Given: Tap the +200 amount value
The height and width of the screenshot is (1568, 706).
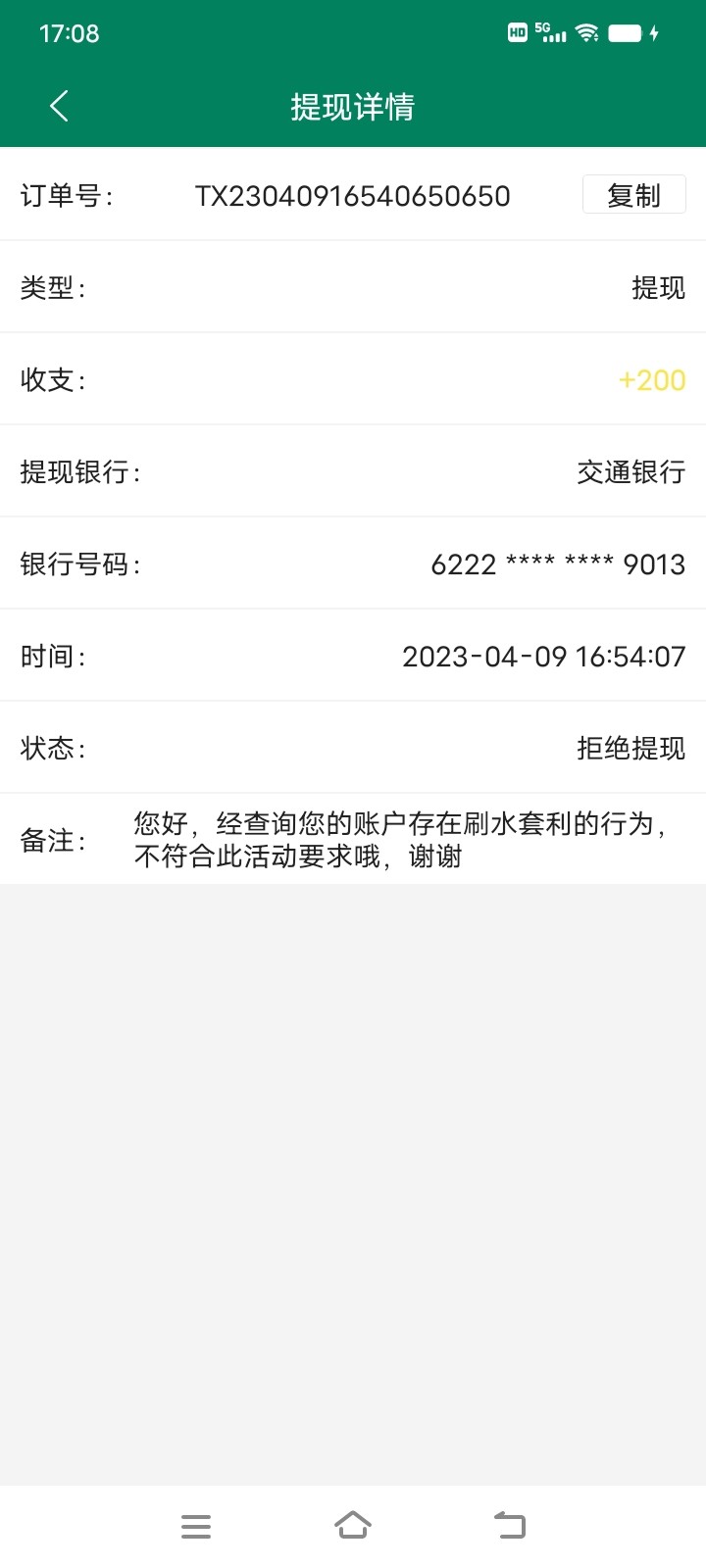Looking at the screenshot, I should pos(650,380).
